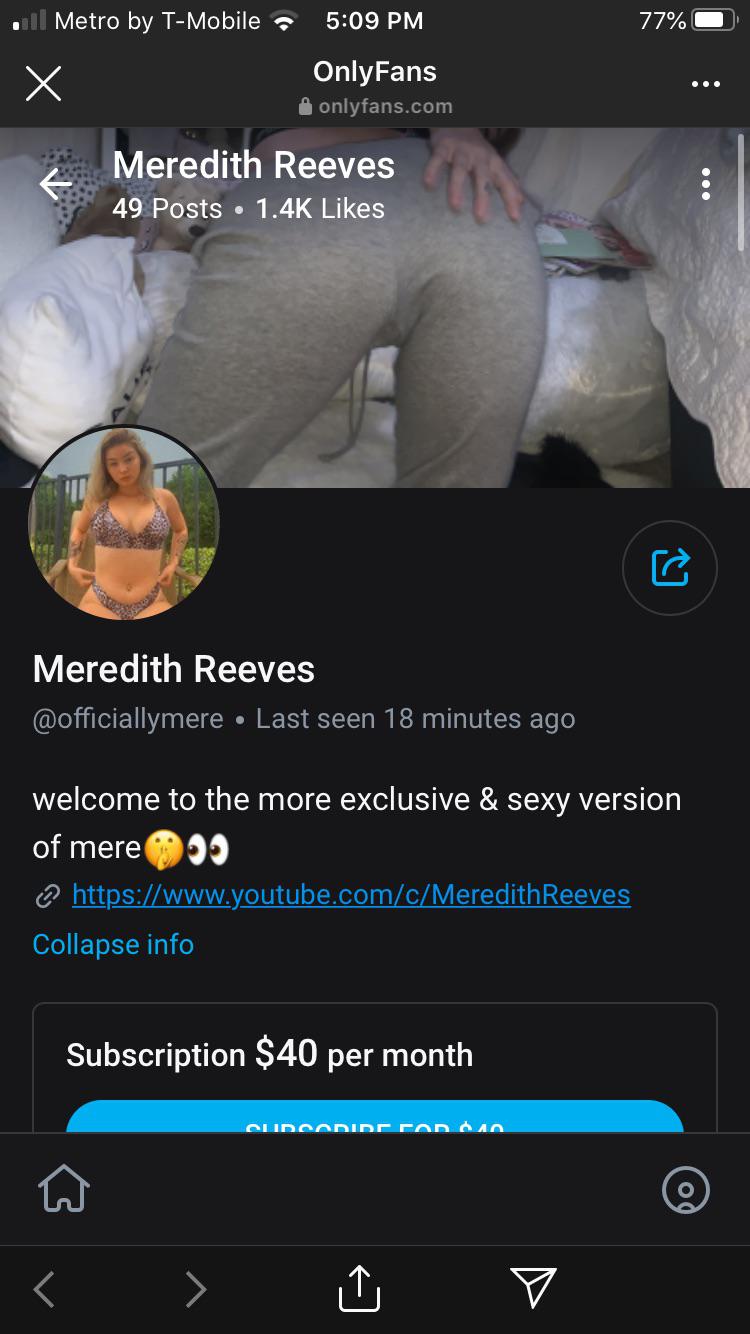Select the home icon in the bottom bar
This screenshot has width=750, height=1334.
[x=64, y=1189]
